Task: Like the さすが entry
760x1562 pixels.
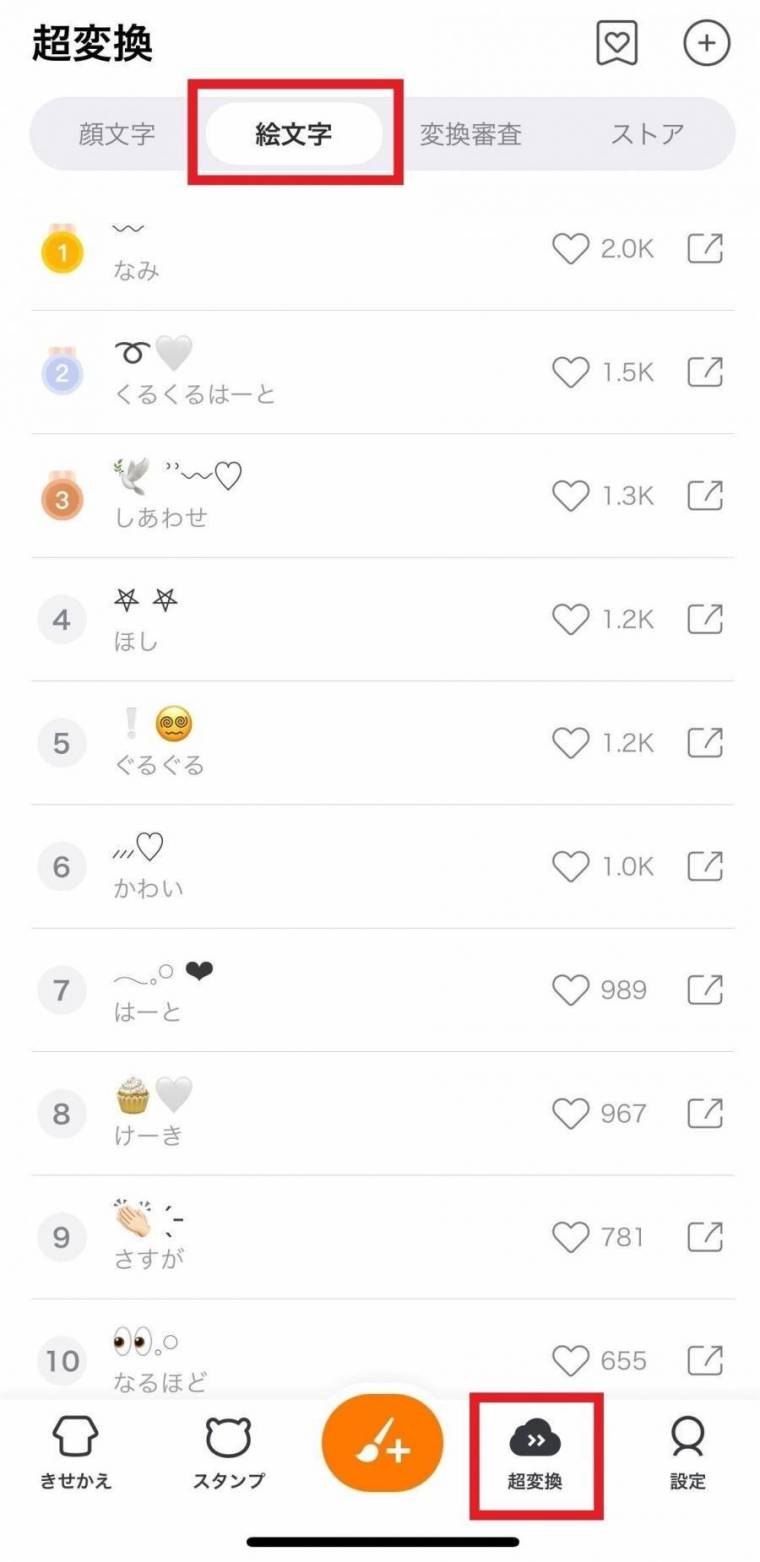Action: (571, 1237)
